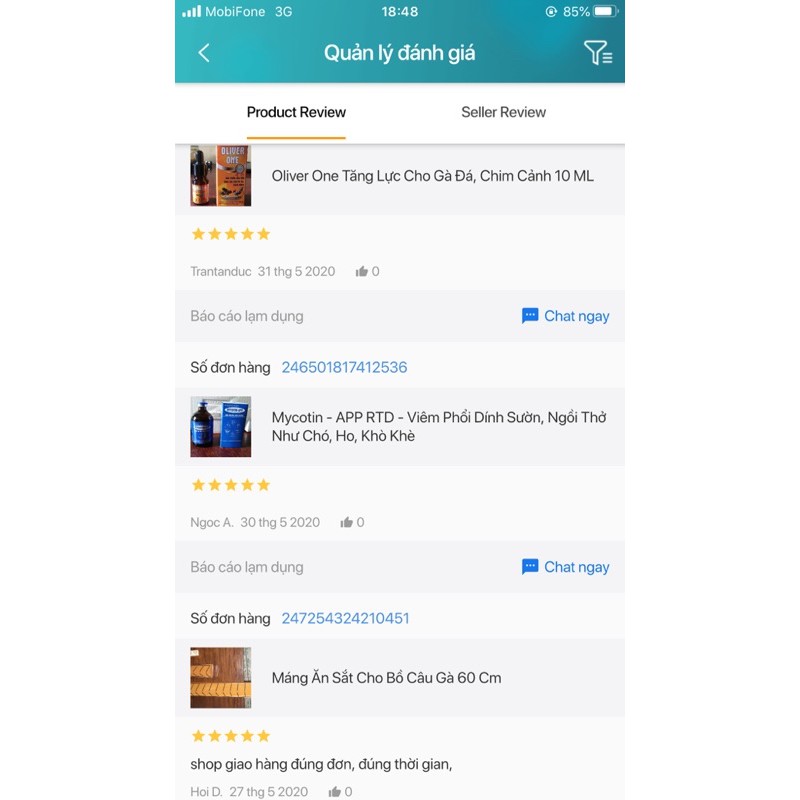Open Oliver One Tăng Lực product
Screen dimensions: 800x800
399,176
